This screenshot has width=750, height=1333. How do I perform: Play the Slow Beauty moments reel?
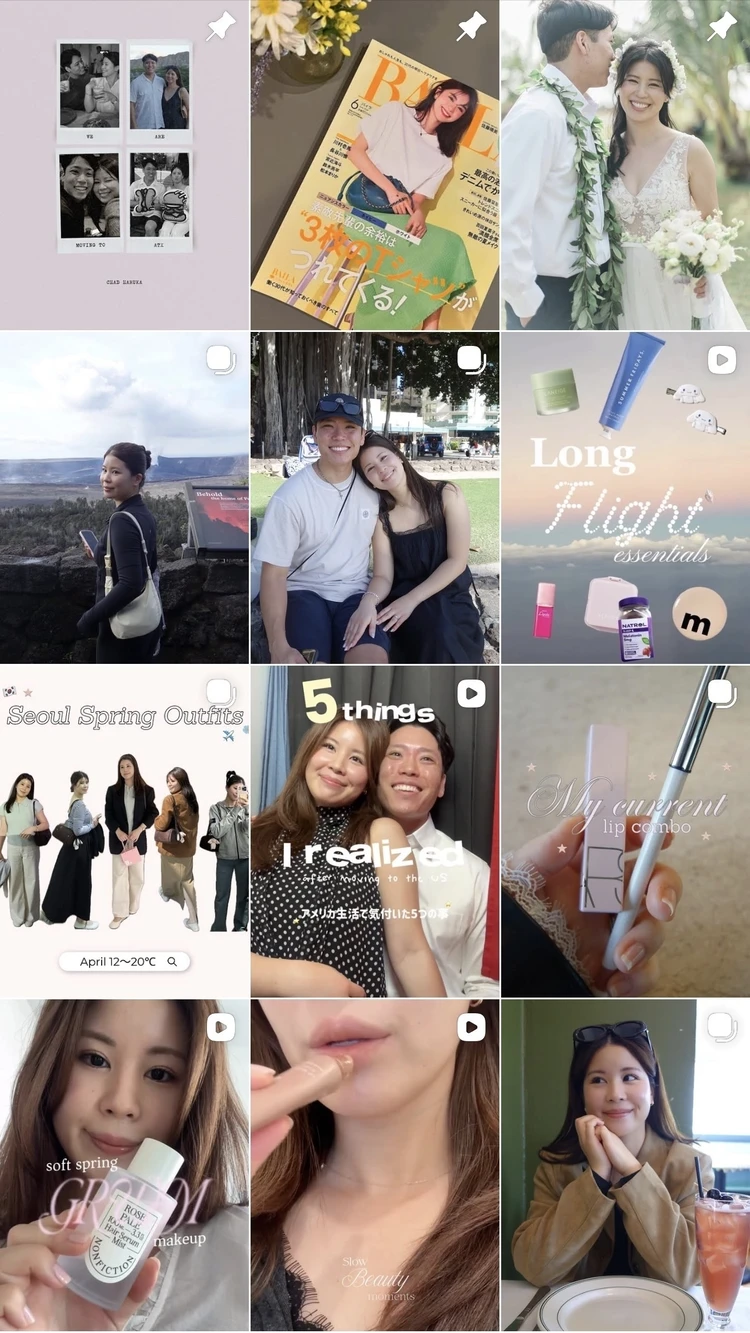374,1166
